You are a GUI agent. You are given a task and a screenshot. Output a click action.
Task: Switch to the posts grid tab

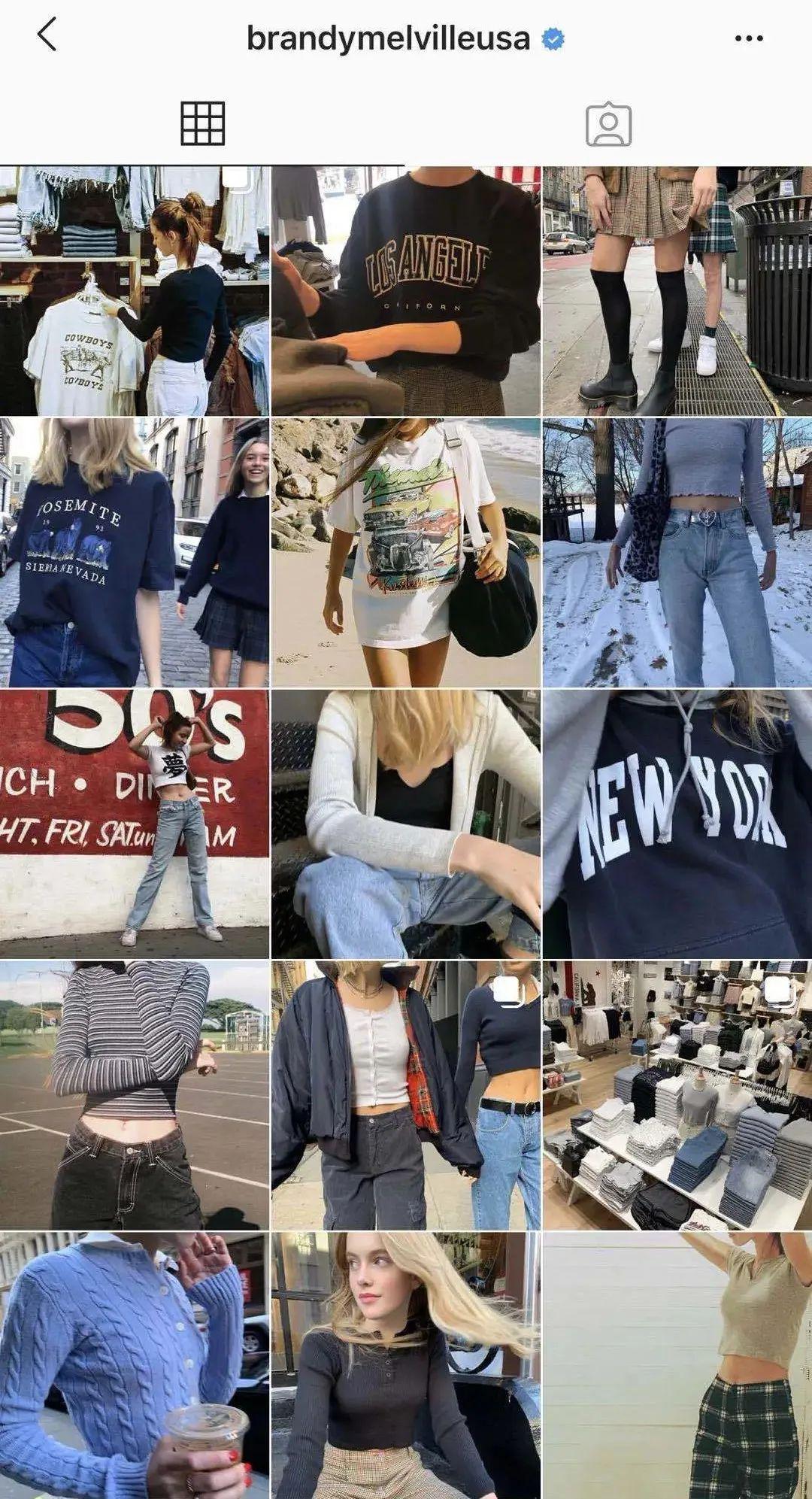[x=202, y=123]
